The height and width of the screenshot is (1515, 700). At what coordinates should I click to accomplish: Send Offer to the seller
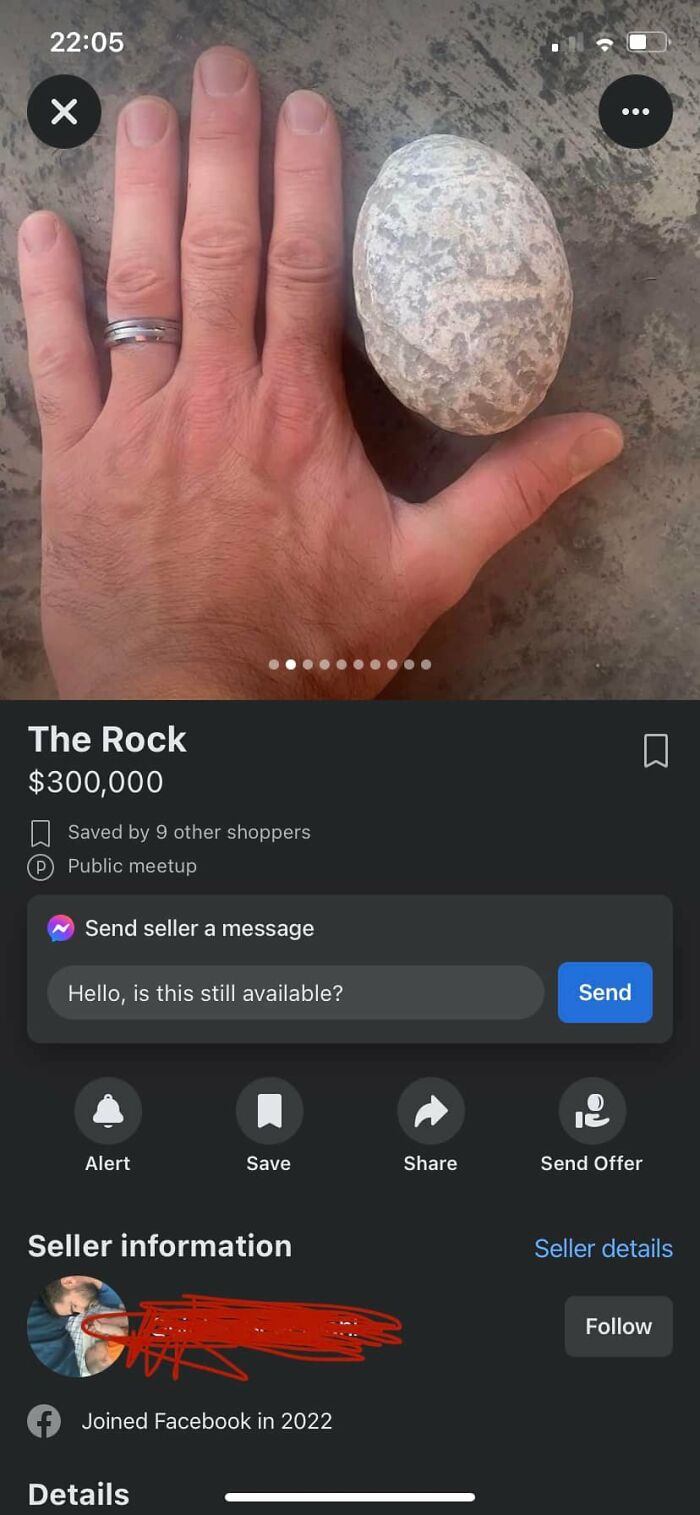coord(591,1111)
